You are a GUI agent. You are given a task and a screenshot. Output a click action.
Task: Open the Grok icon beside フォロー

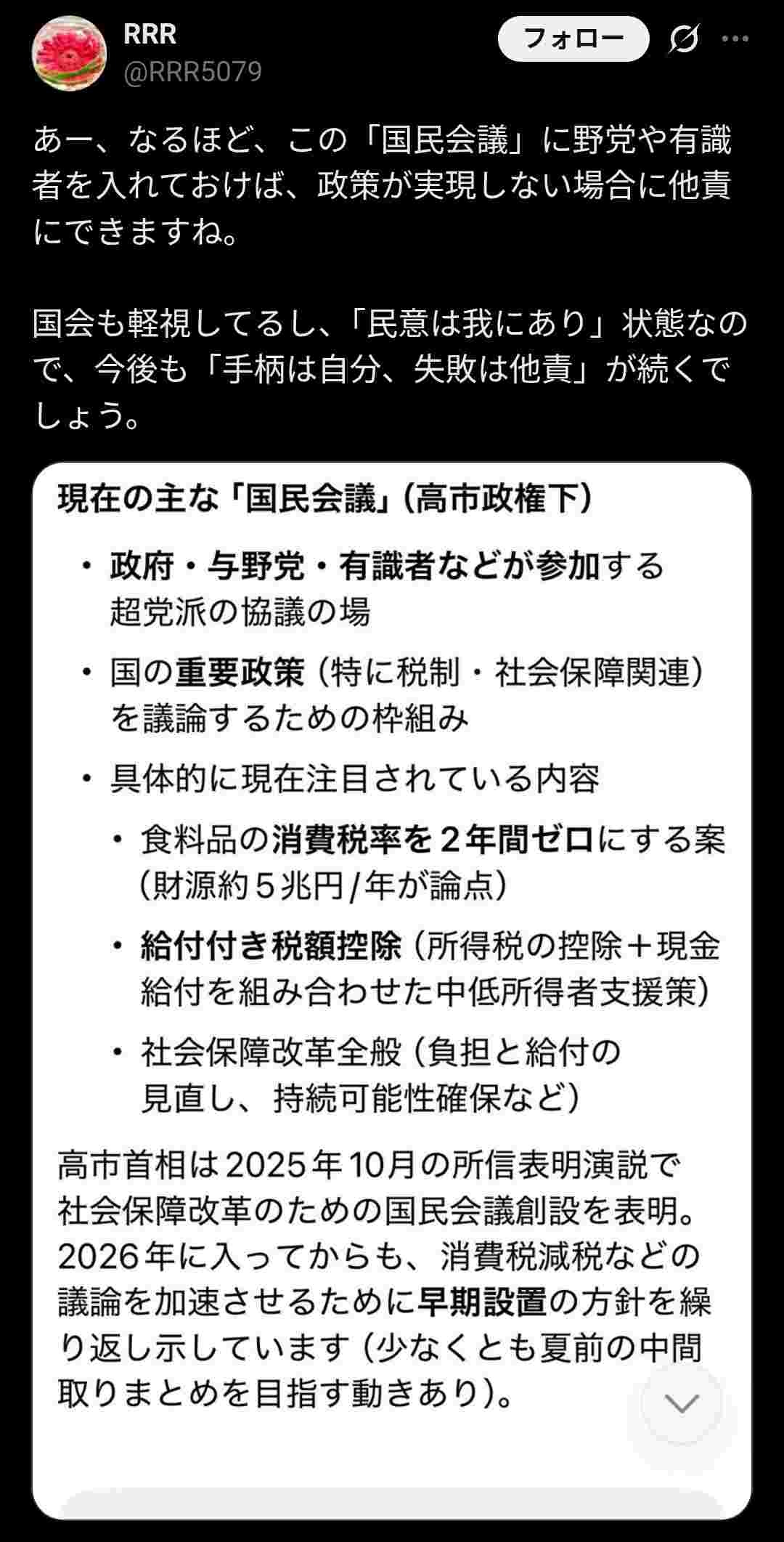(x=683, y=39)
